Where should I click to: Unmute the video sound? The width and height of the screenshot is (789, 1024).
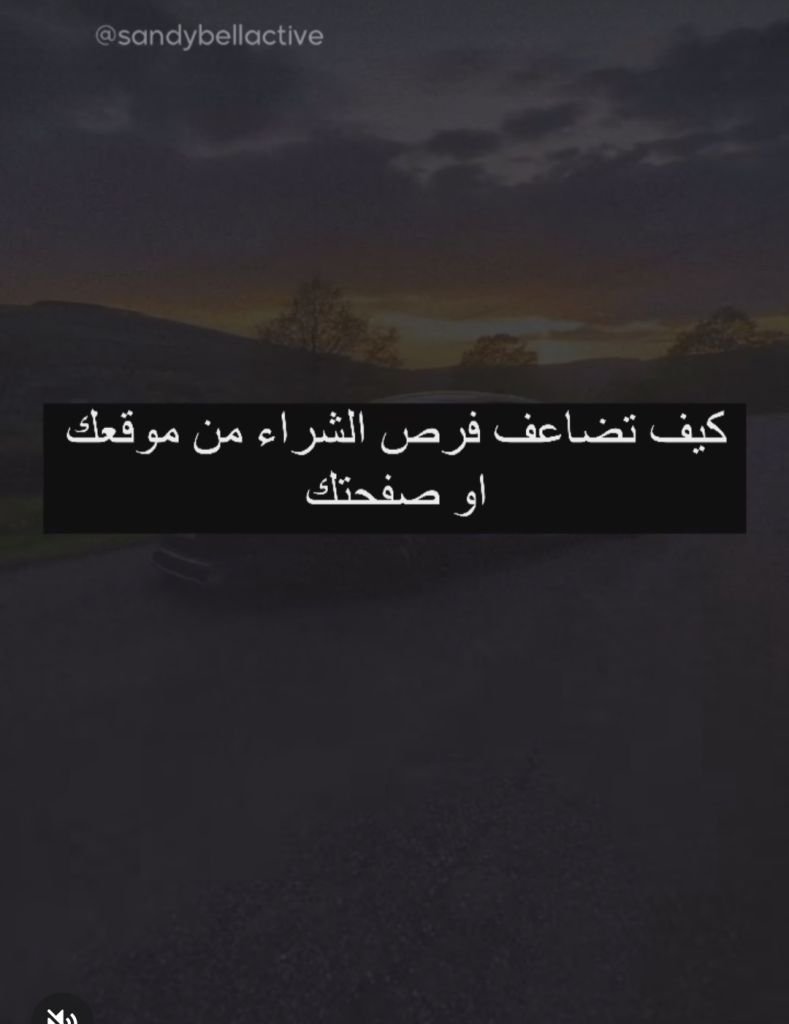62,1012
